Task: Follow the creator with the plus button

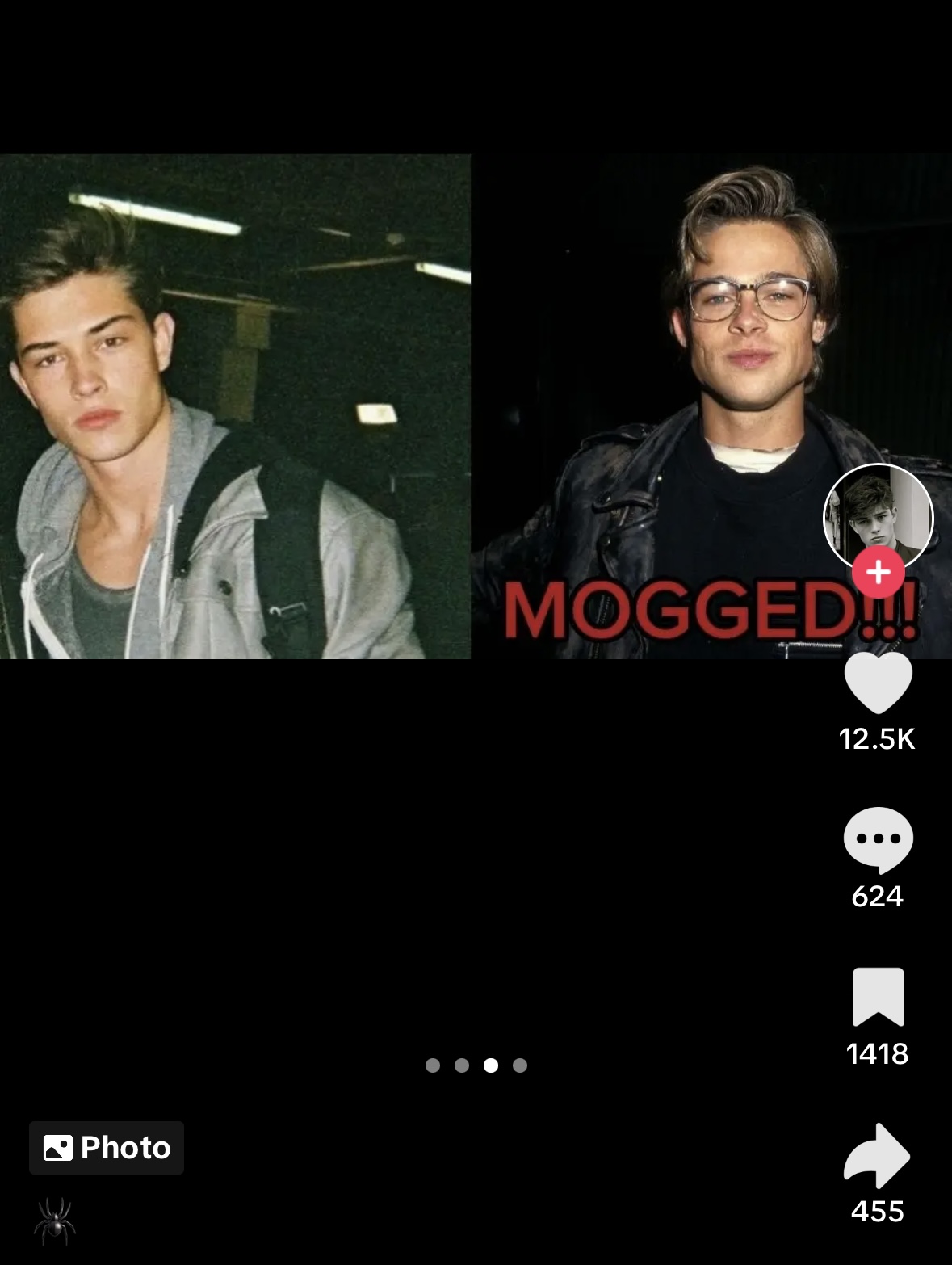Action: 878,572
